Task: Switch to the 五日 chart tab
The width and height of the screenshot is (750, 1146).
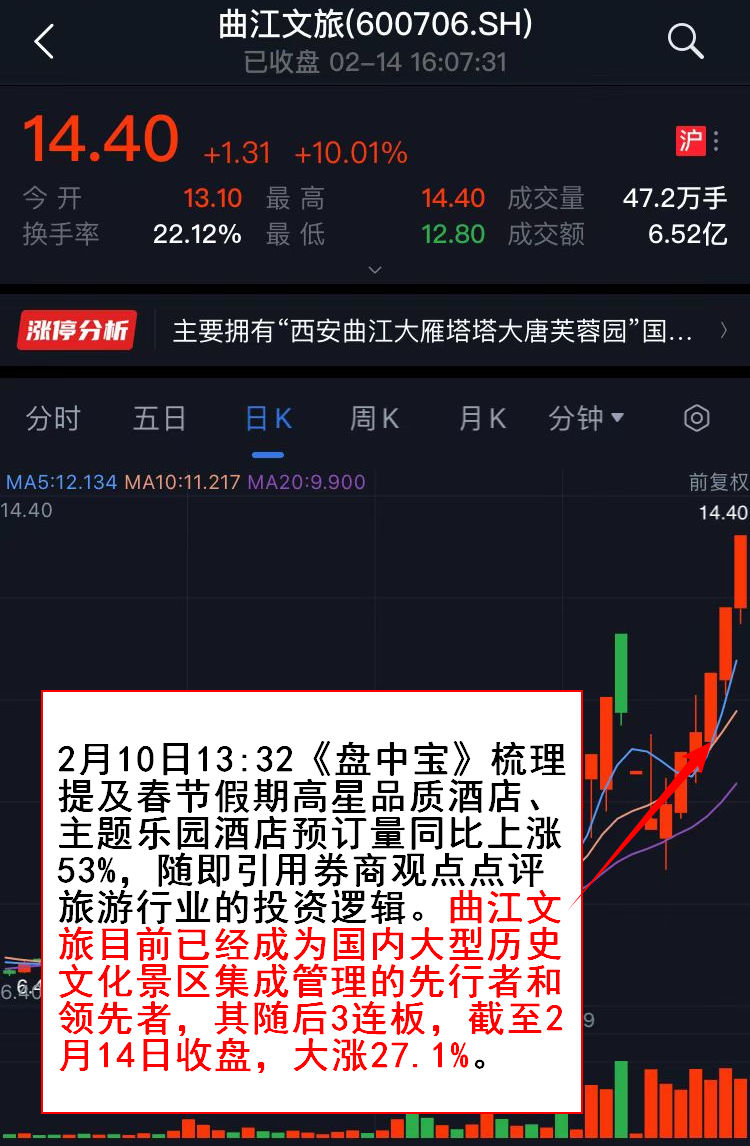Action: pyautogui.click(x=159, y=418)
